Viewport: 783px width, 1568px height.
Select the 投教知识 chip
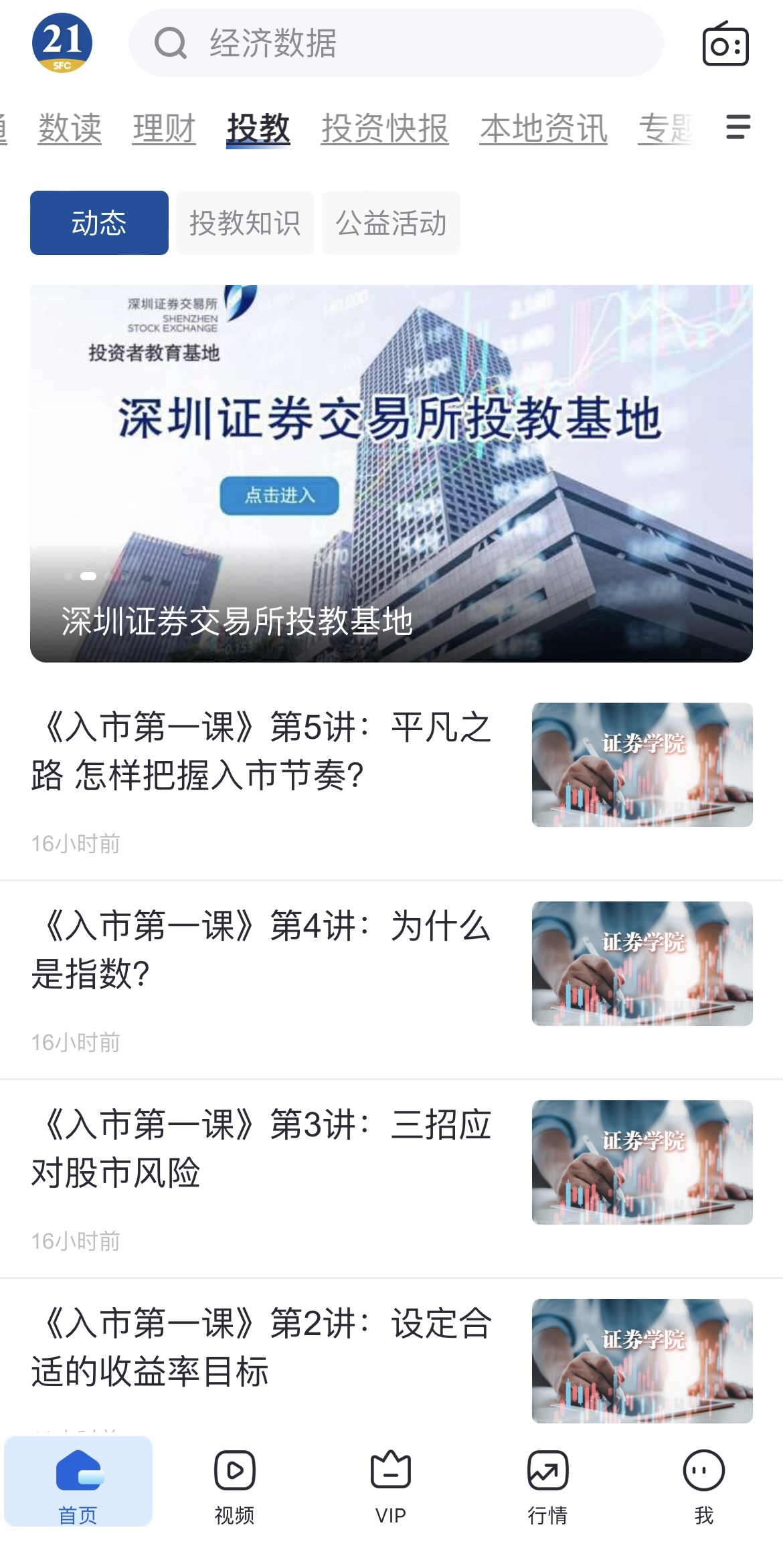(245, 223)
